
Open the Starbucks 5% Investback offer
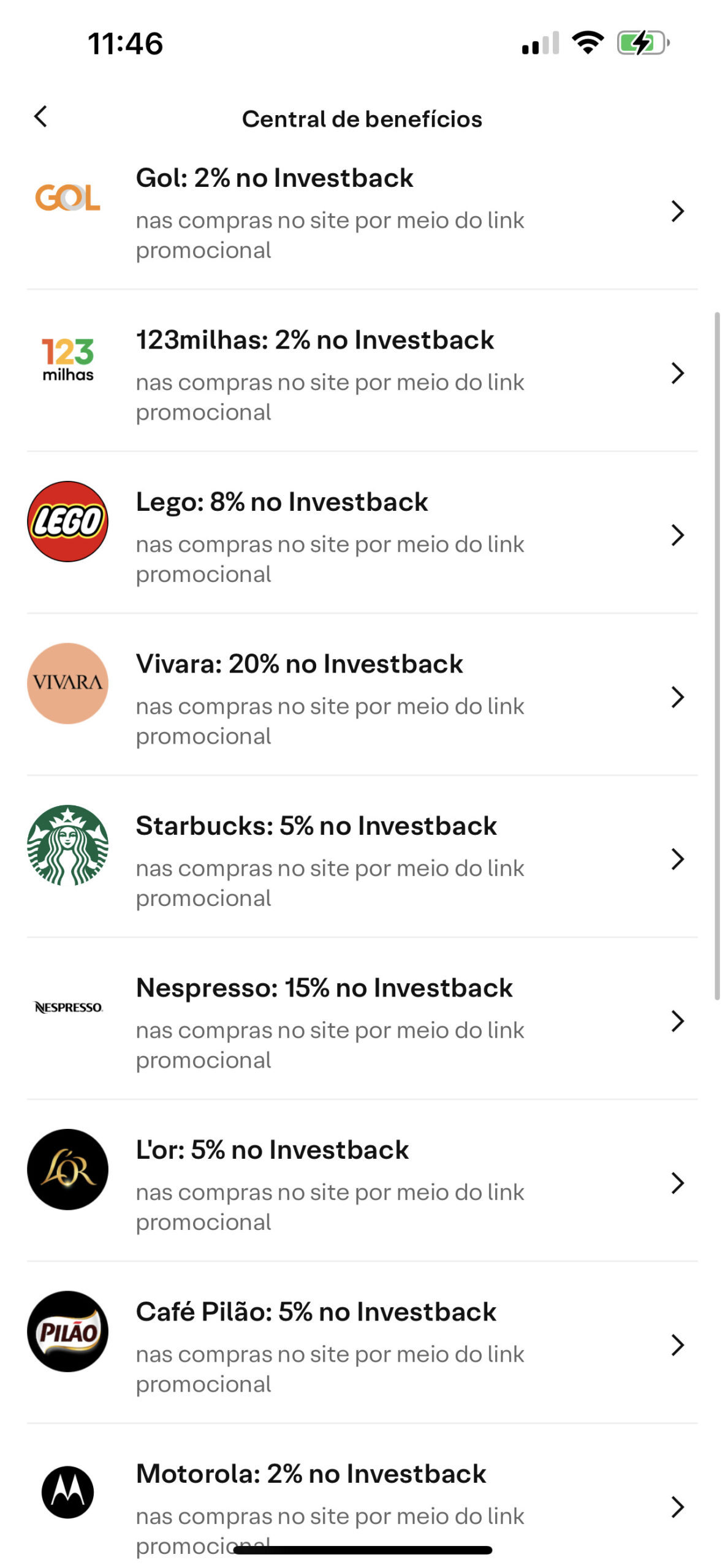[362, 859]
